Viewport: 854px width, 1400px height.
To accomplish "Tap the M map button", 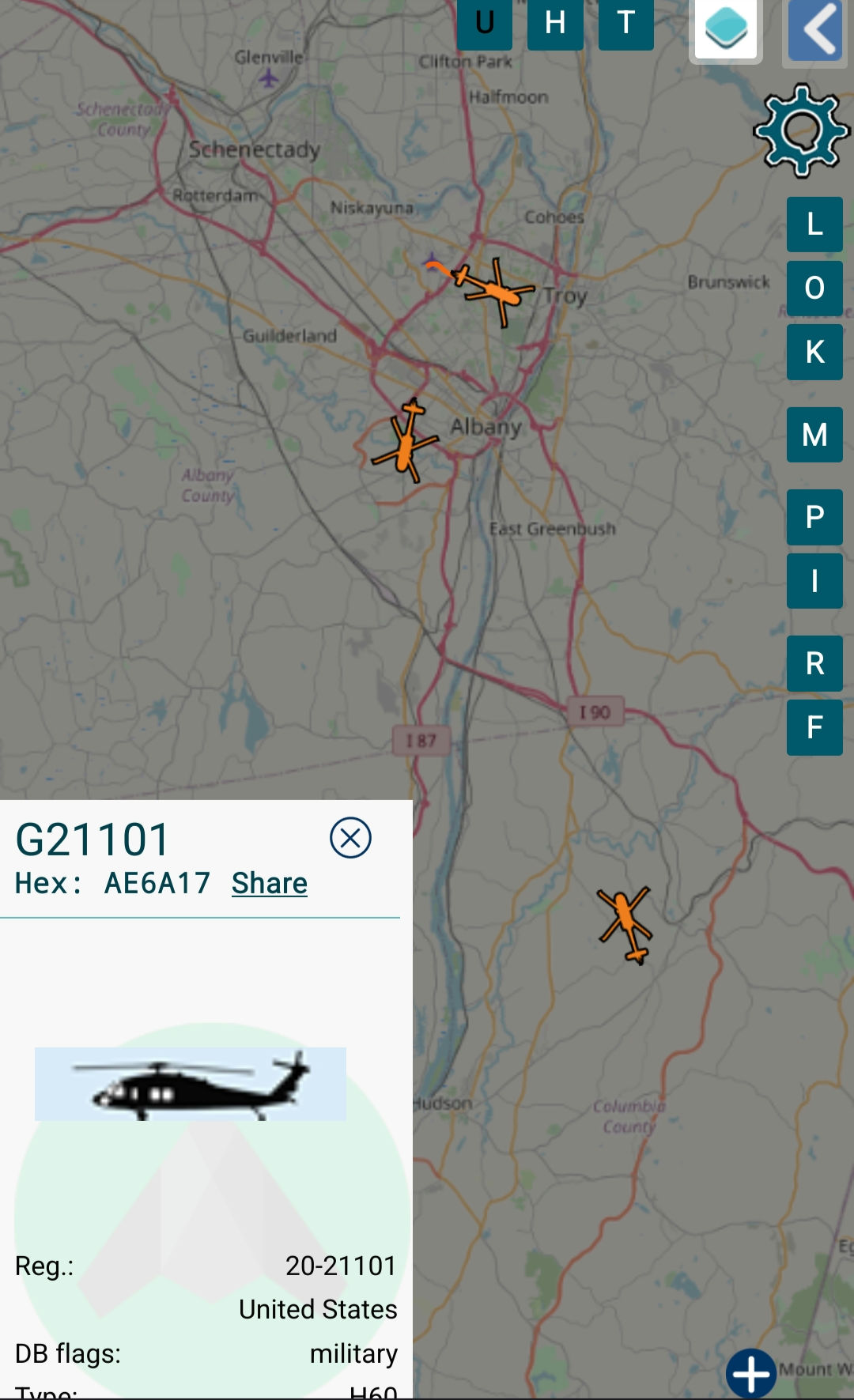I will click(814, 435).
